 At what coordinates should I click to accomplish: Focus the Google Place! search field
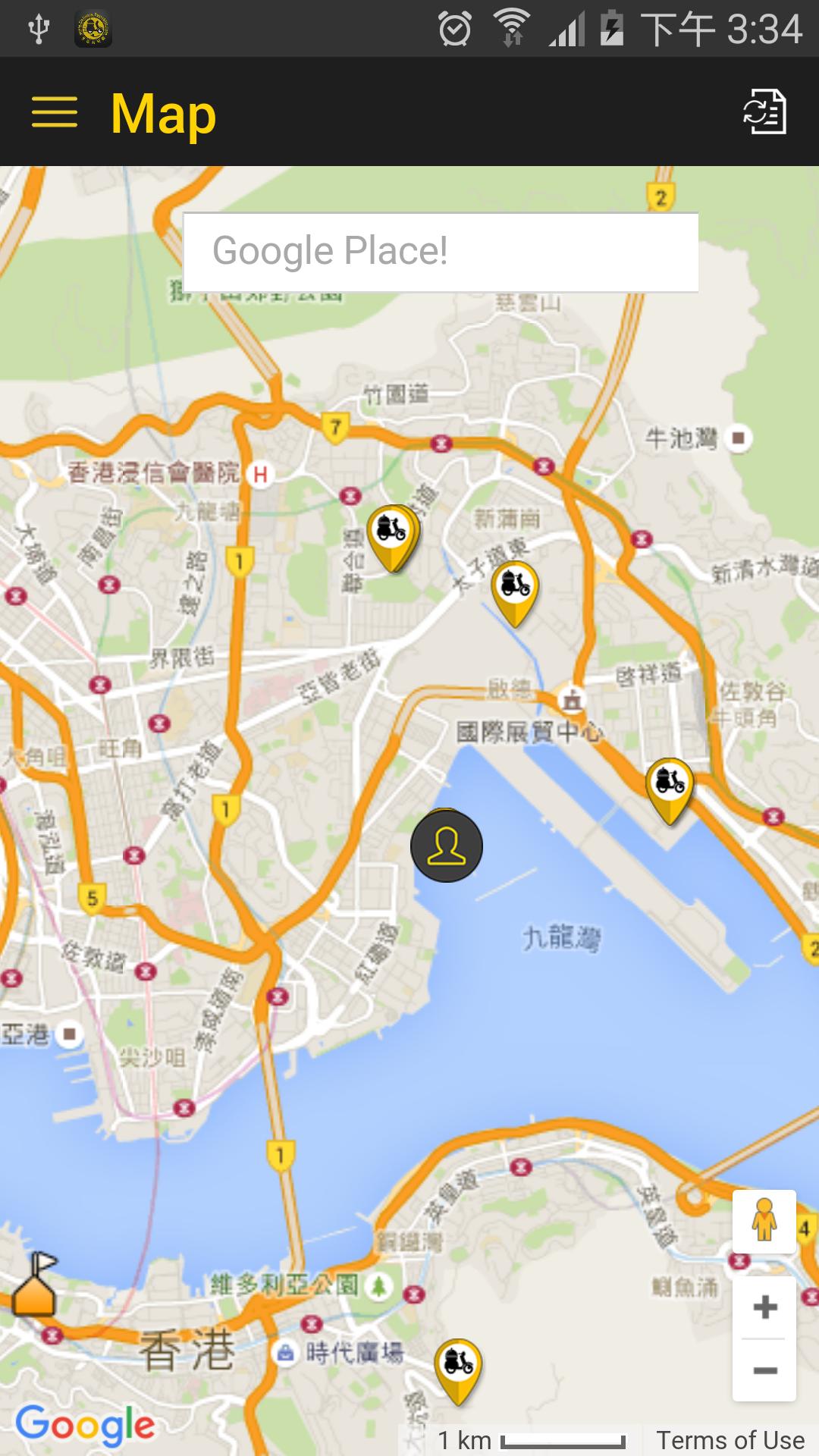440,252
